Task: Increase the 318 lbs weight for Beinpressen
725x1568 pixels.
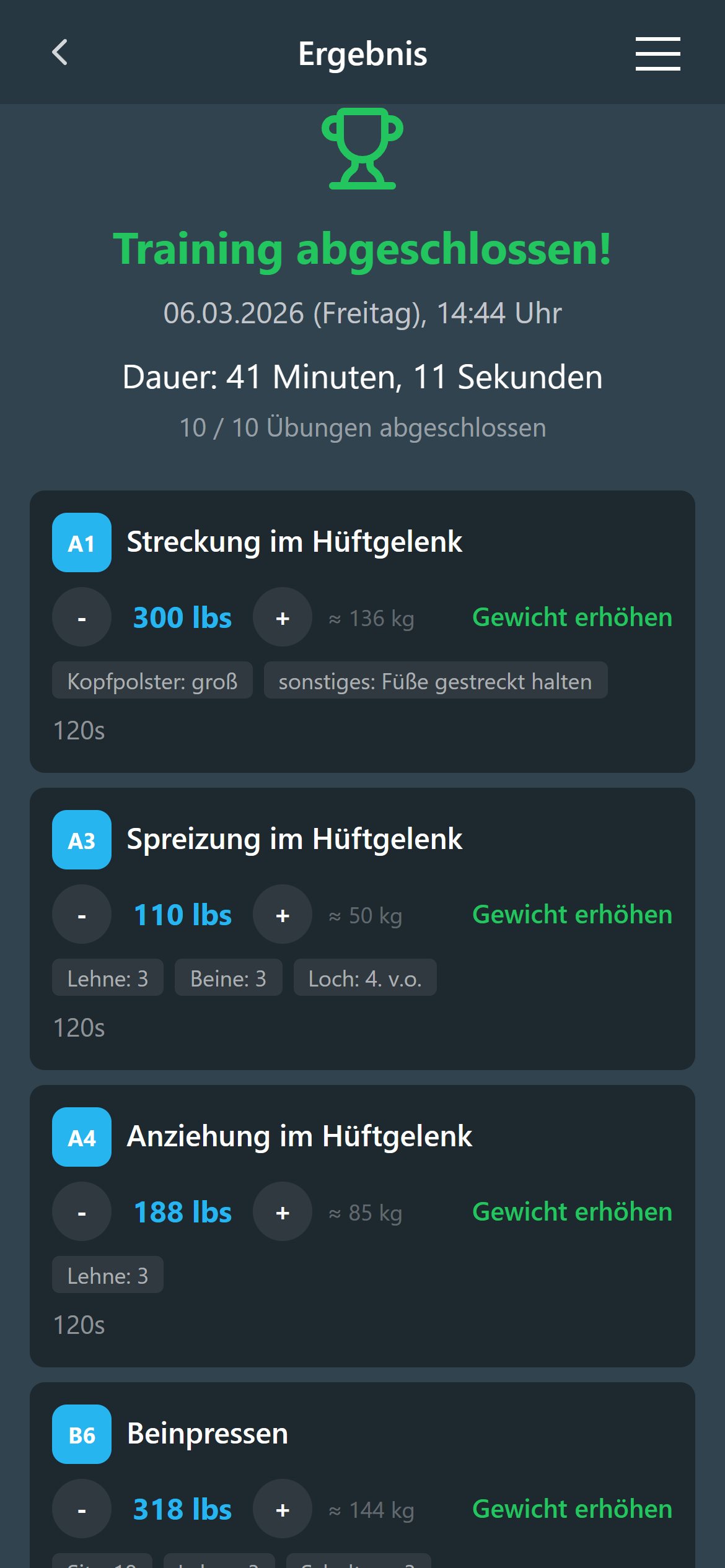Action: (x=282, y=1509)
